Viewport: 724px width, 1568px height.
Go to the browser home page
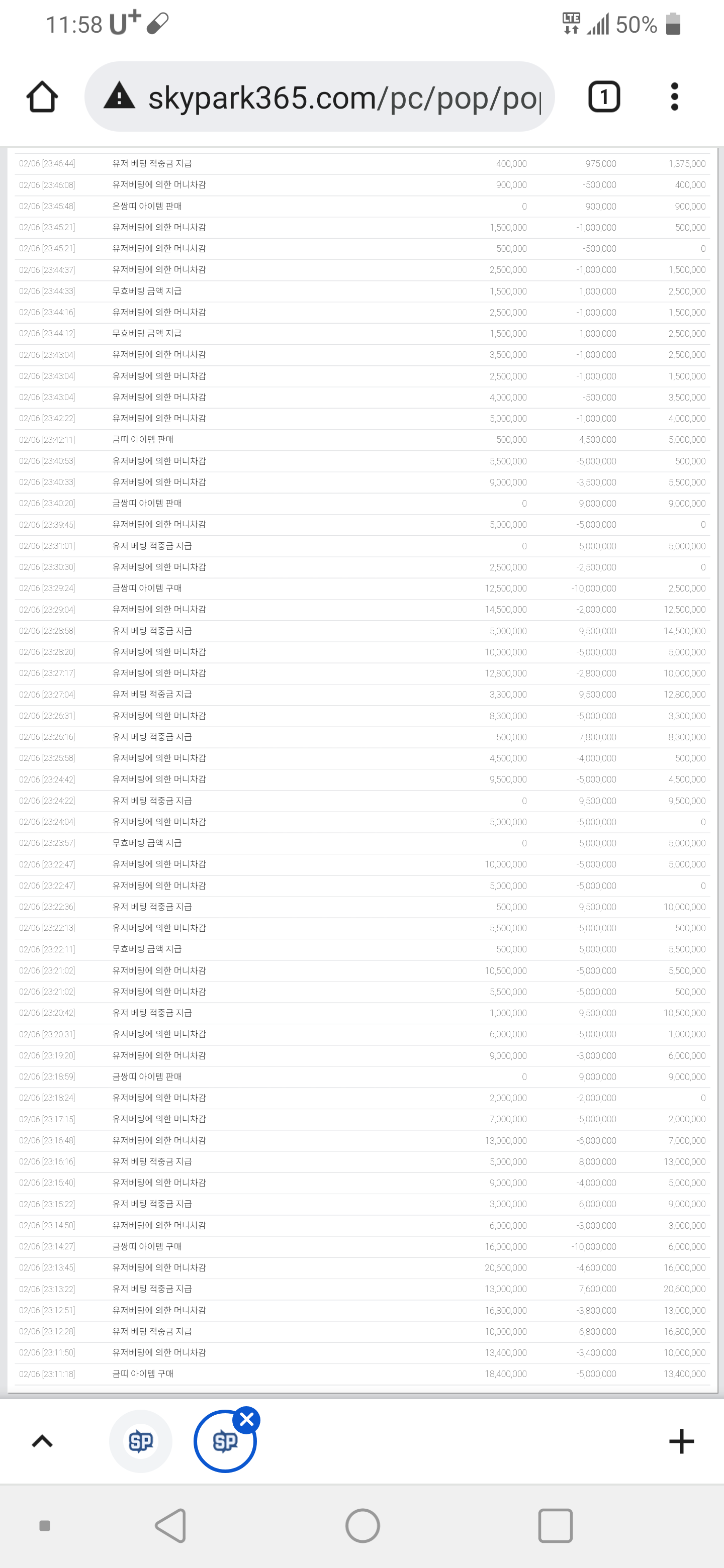pyautogui.click(x=42, y=97)
